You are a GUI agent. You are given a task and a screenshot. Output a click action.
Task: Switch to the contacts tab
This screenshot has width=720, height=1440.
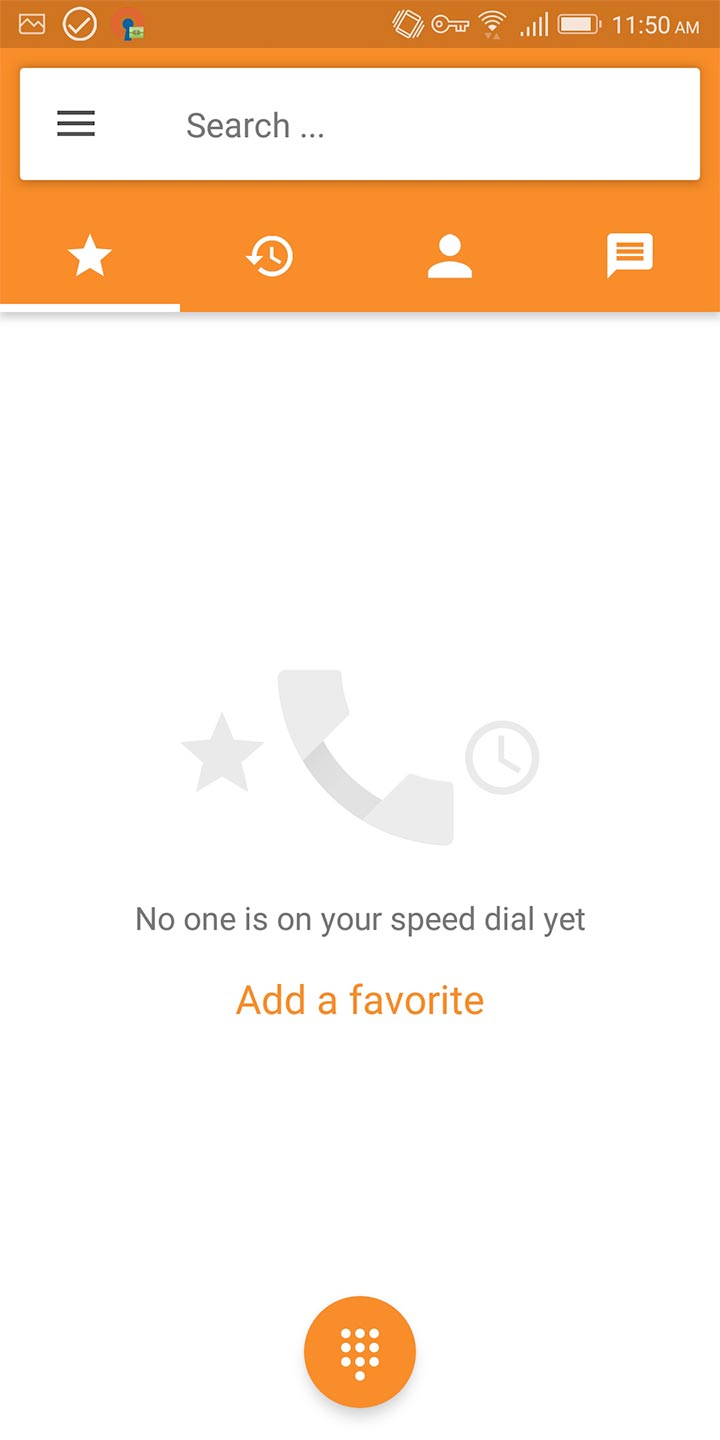pyautogui.click(x=450, y=256)
